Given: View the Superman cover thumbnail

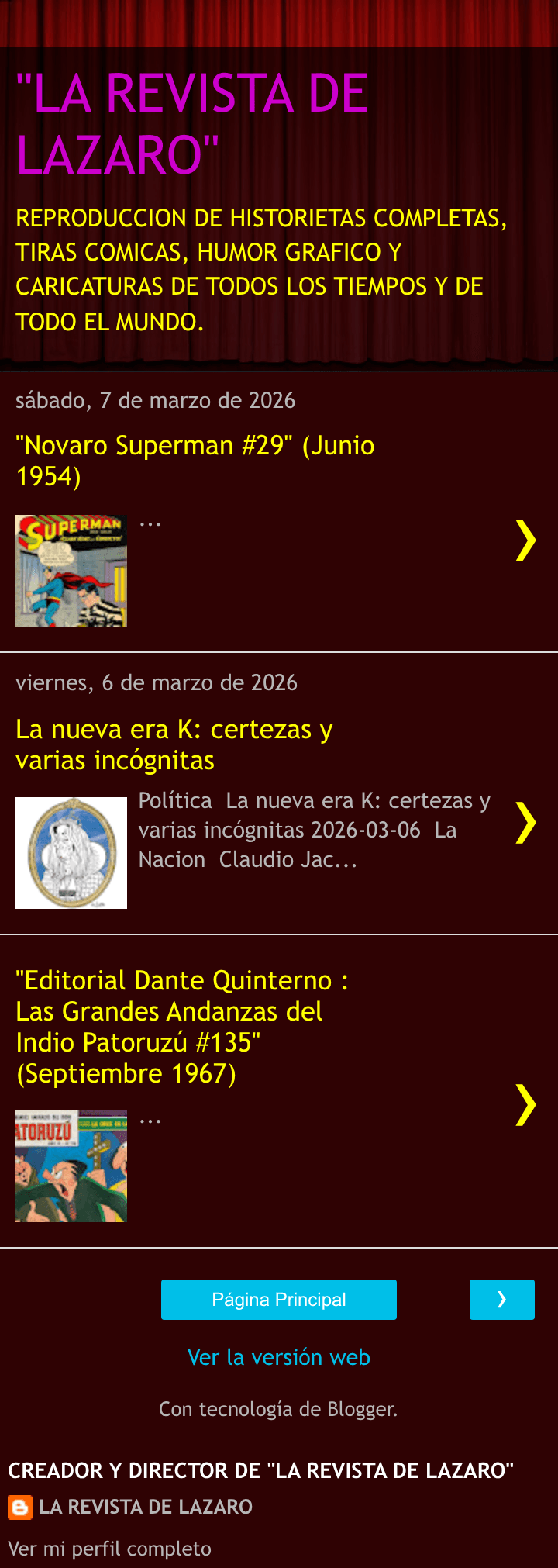Looking at the screenshot, I should [x=71, y=571].
